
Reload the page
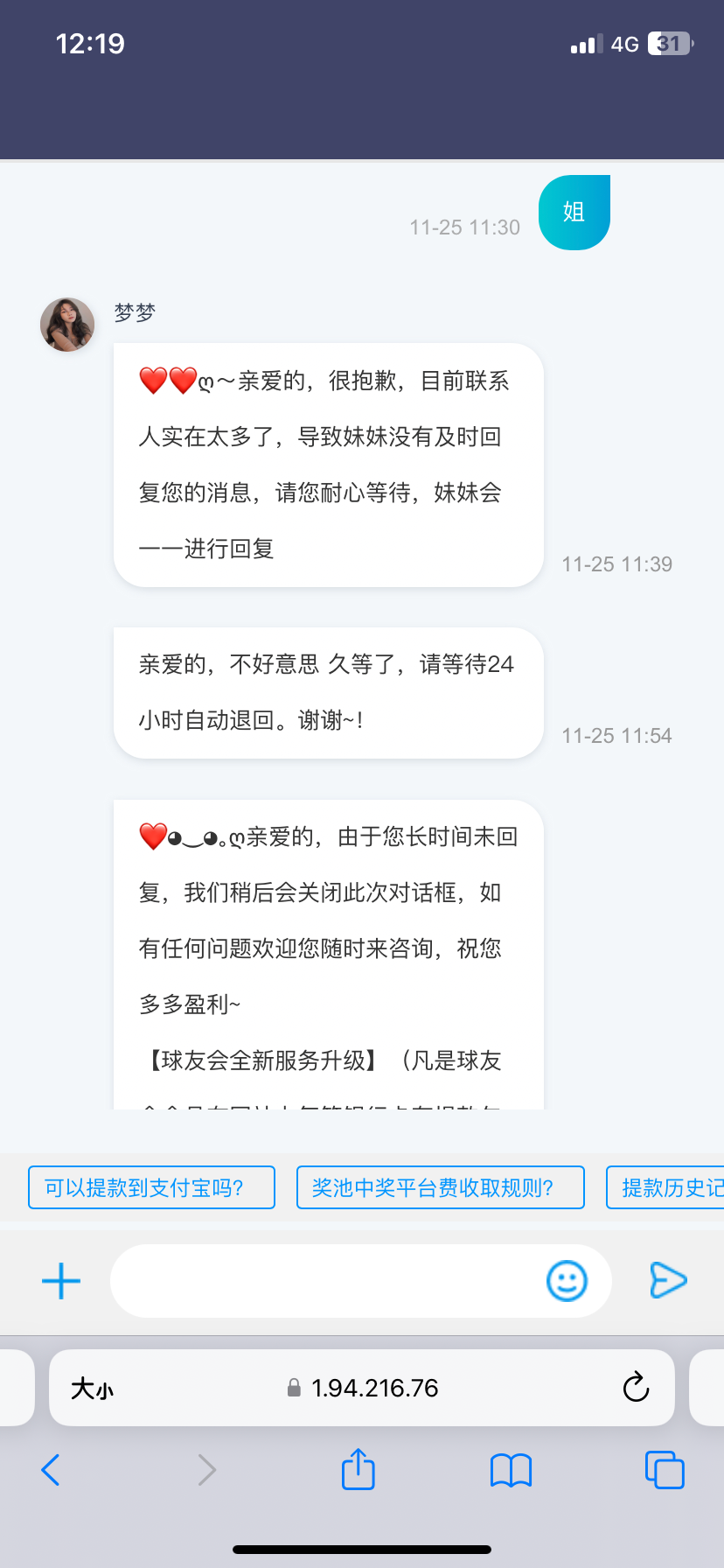636,1388
